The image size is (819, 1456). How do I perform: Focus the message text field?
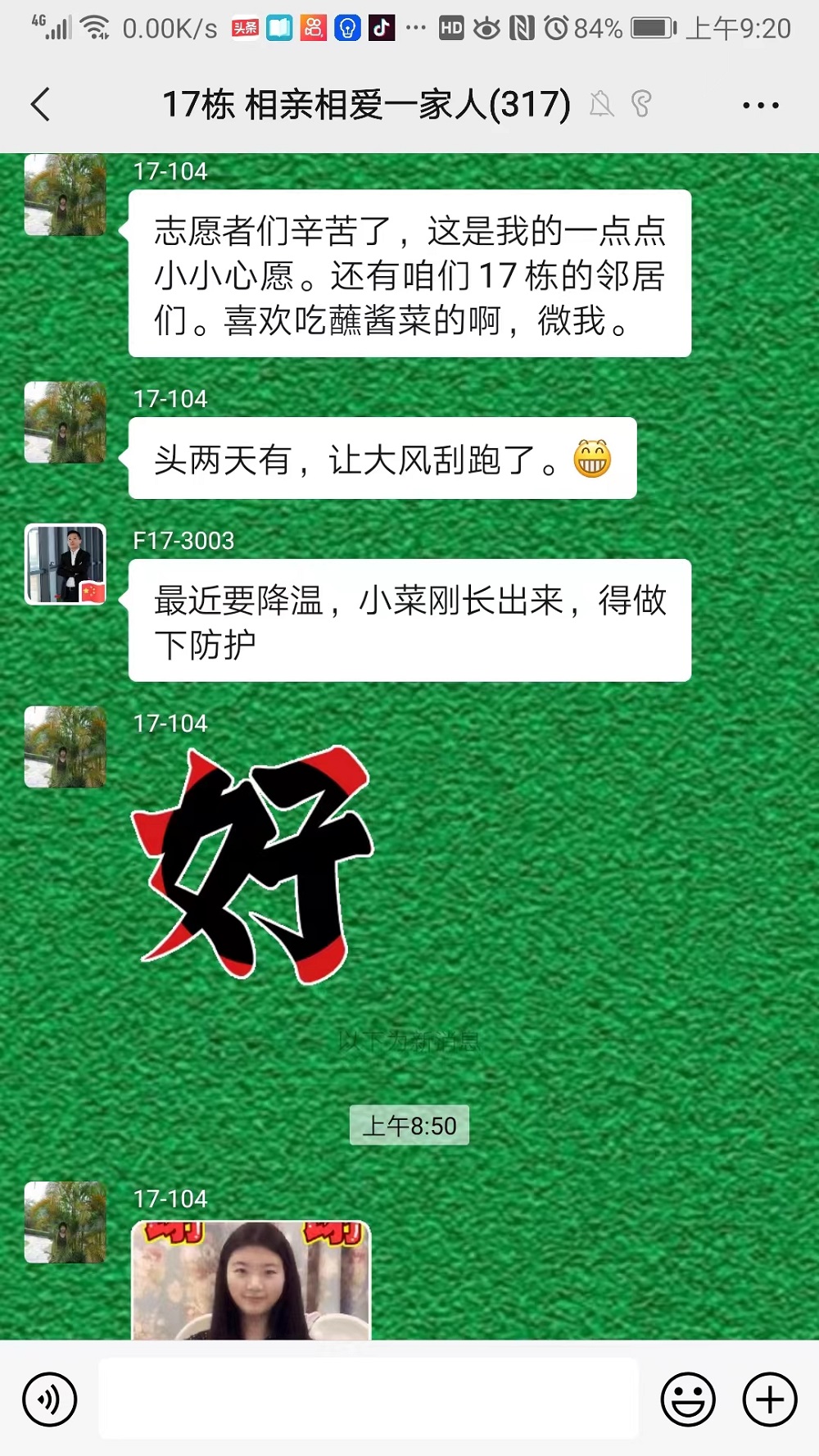point(369,1398)
